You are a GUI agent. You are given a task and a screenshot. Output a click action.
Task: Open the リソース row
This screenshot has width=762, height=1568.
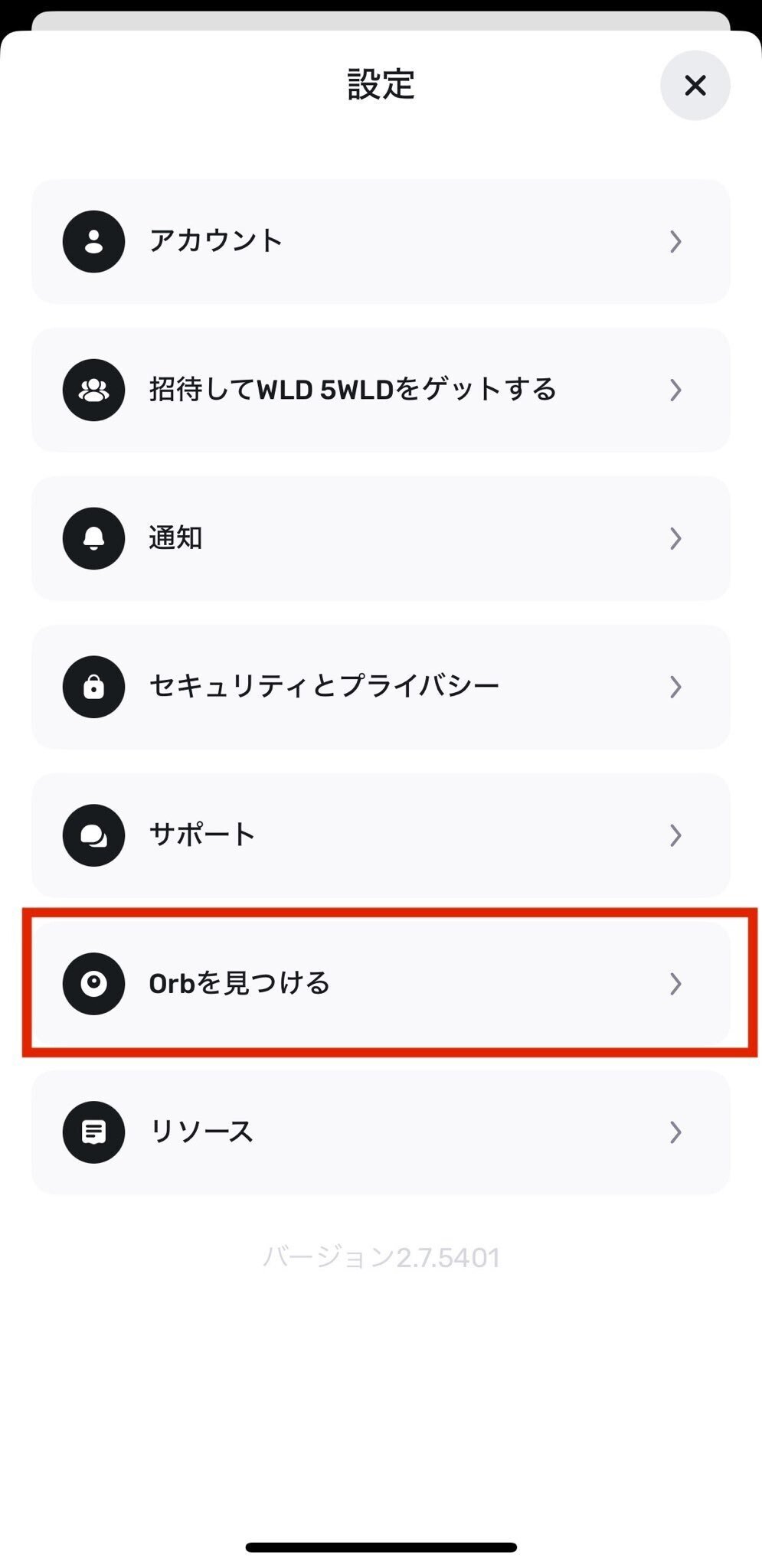tap(381, 1132)
